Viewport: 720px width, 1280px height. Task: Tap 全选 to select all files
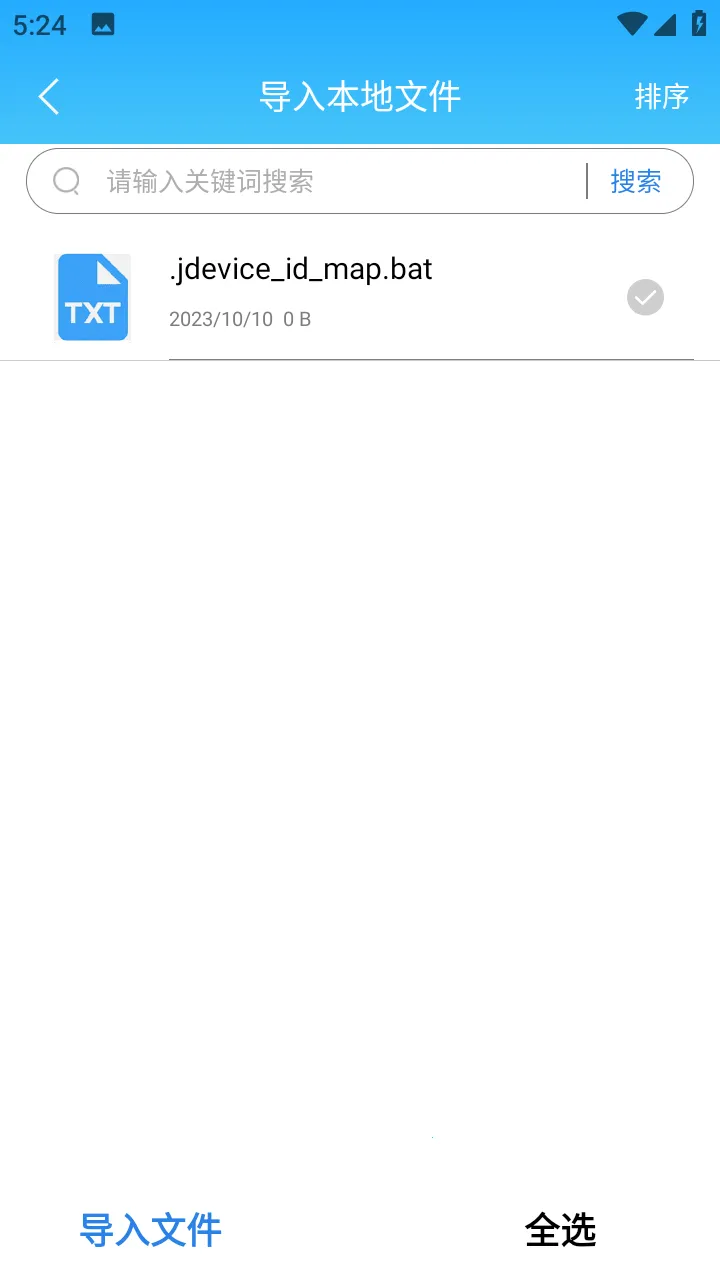point(560,1231)
